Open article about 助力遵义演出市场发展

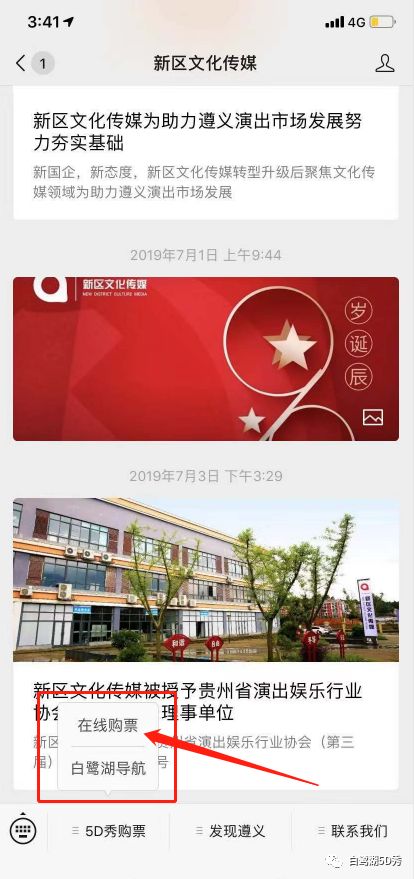(x=206, y=152)
